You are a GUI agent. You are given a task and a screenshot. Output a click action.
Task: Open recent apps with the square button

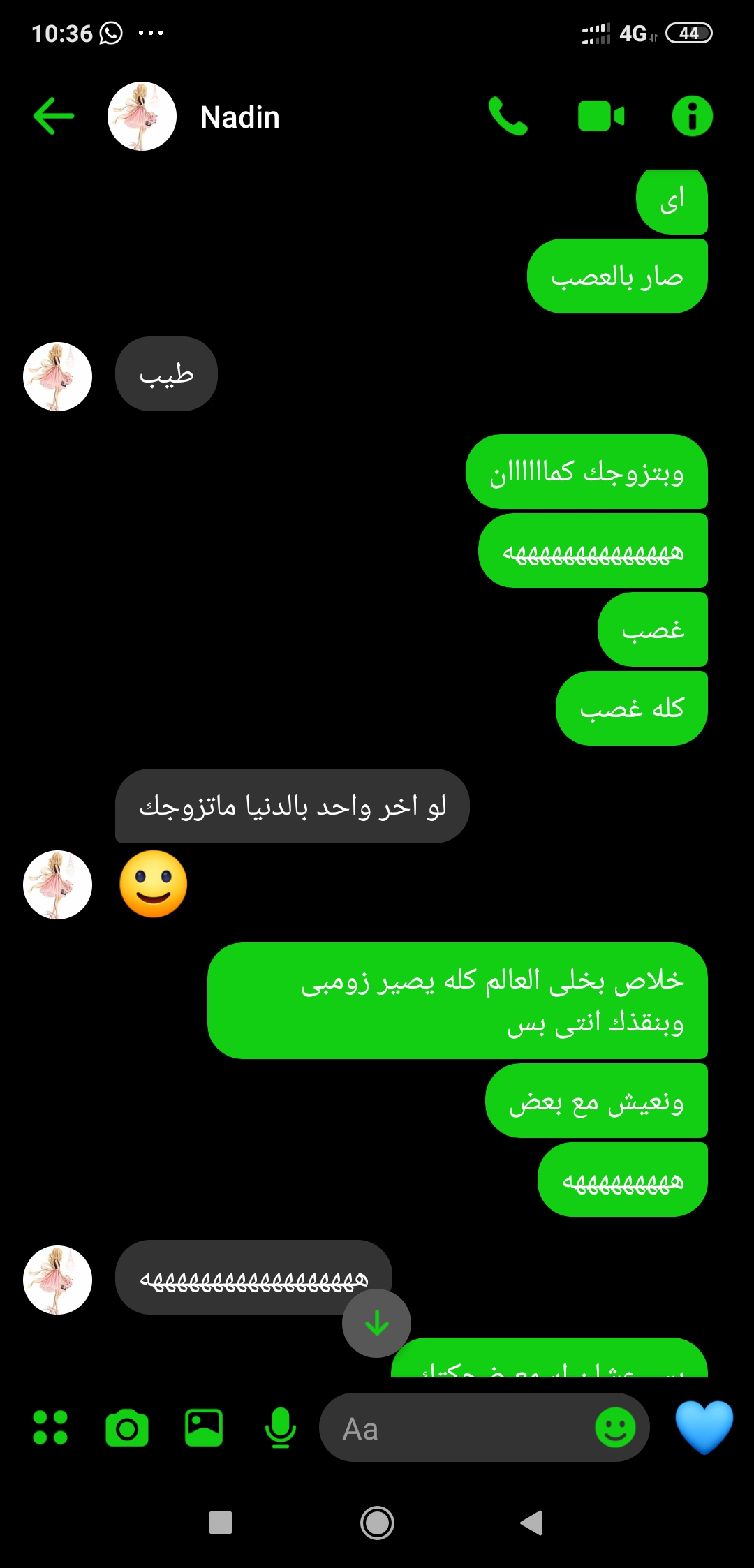(221, 1523)
